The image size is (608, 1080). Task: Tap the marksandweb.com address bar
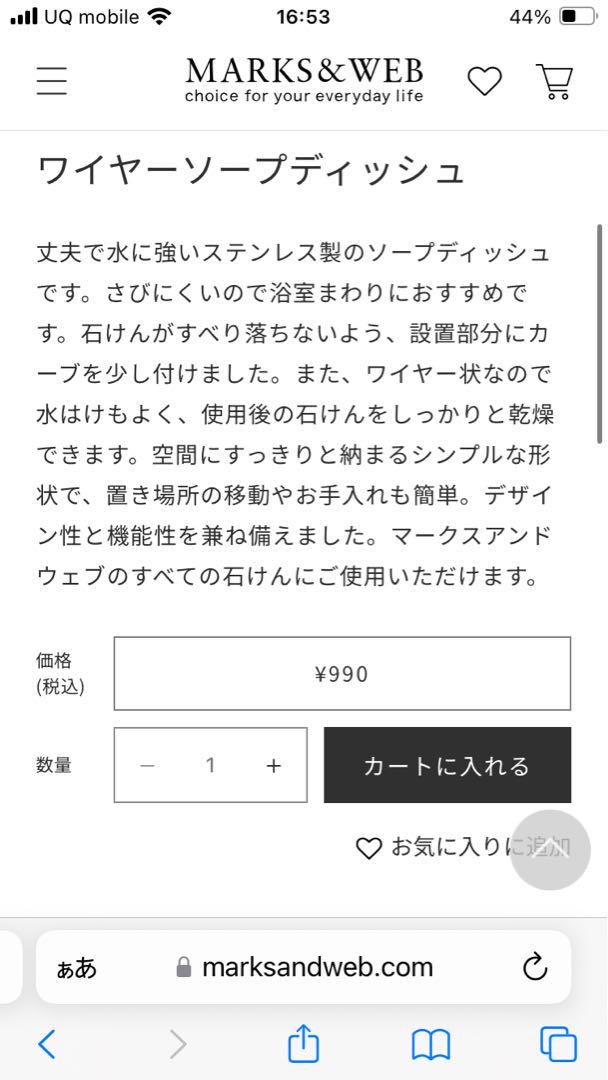pyautogui.click(x=304, y=967)
